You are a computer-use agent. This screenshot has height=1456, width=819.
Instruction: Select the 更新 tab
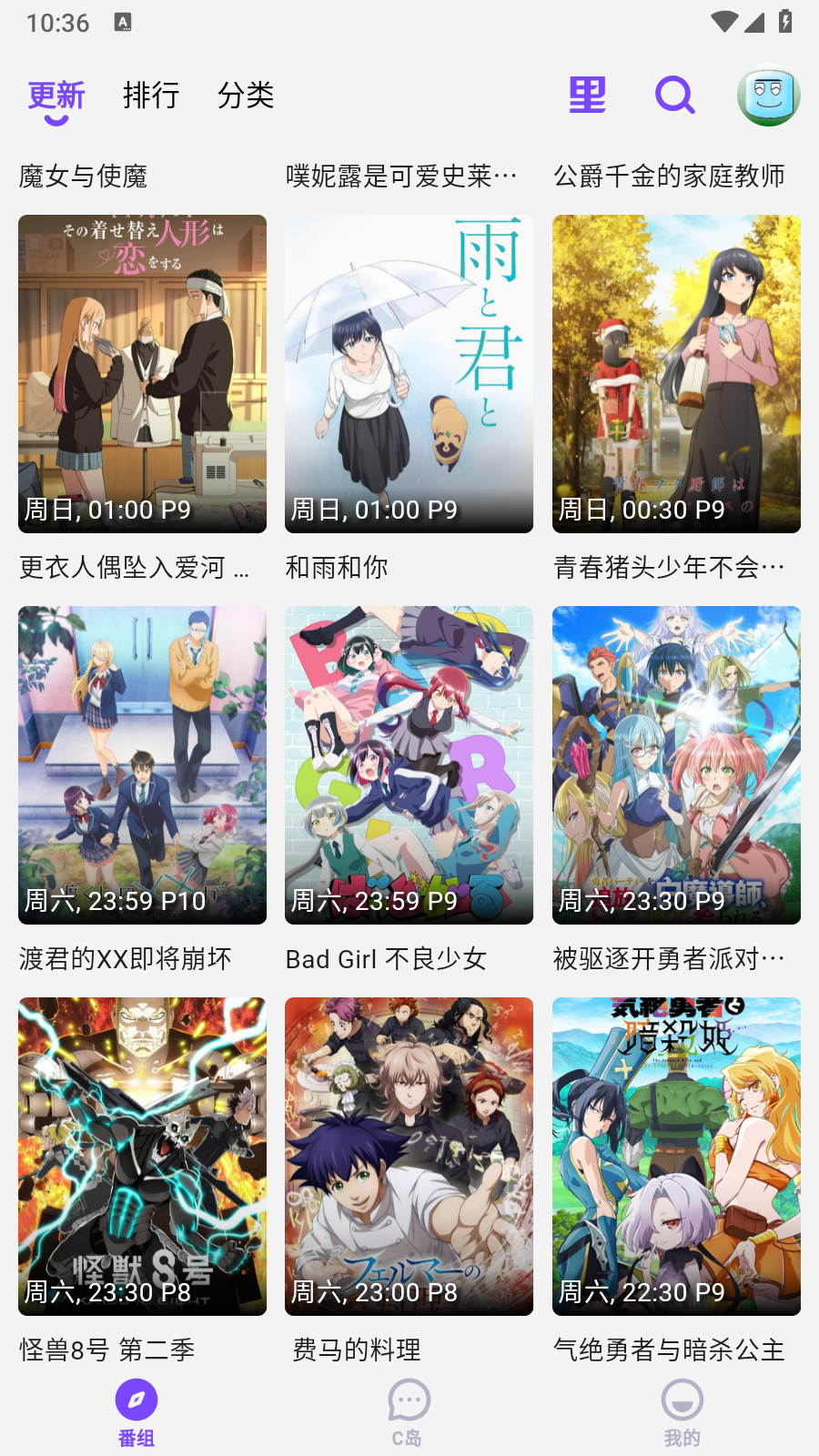[56, 94]
